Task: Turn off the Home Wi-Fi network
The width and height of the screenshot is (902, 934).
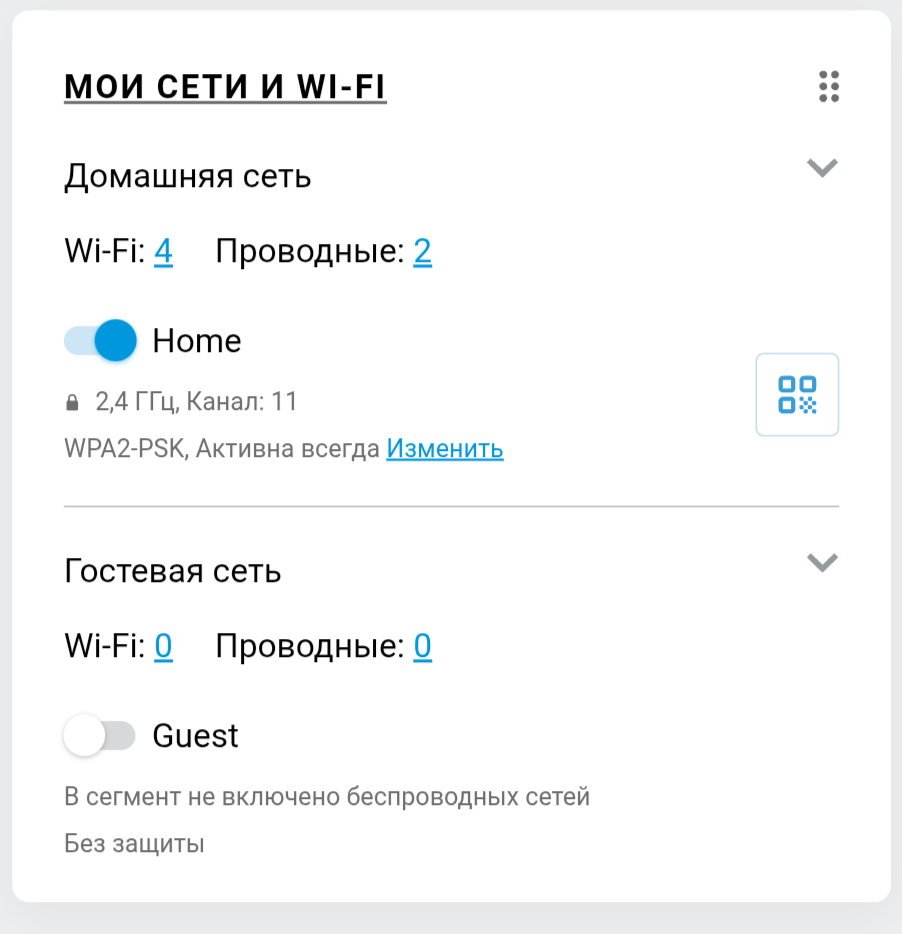Action: [x=100, y=341]
